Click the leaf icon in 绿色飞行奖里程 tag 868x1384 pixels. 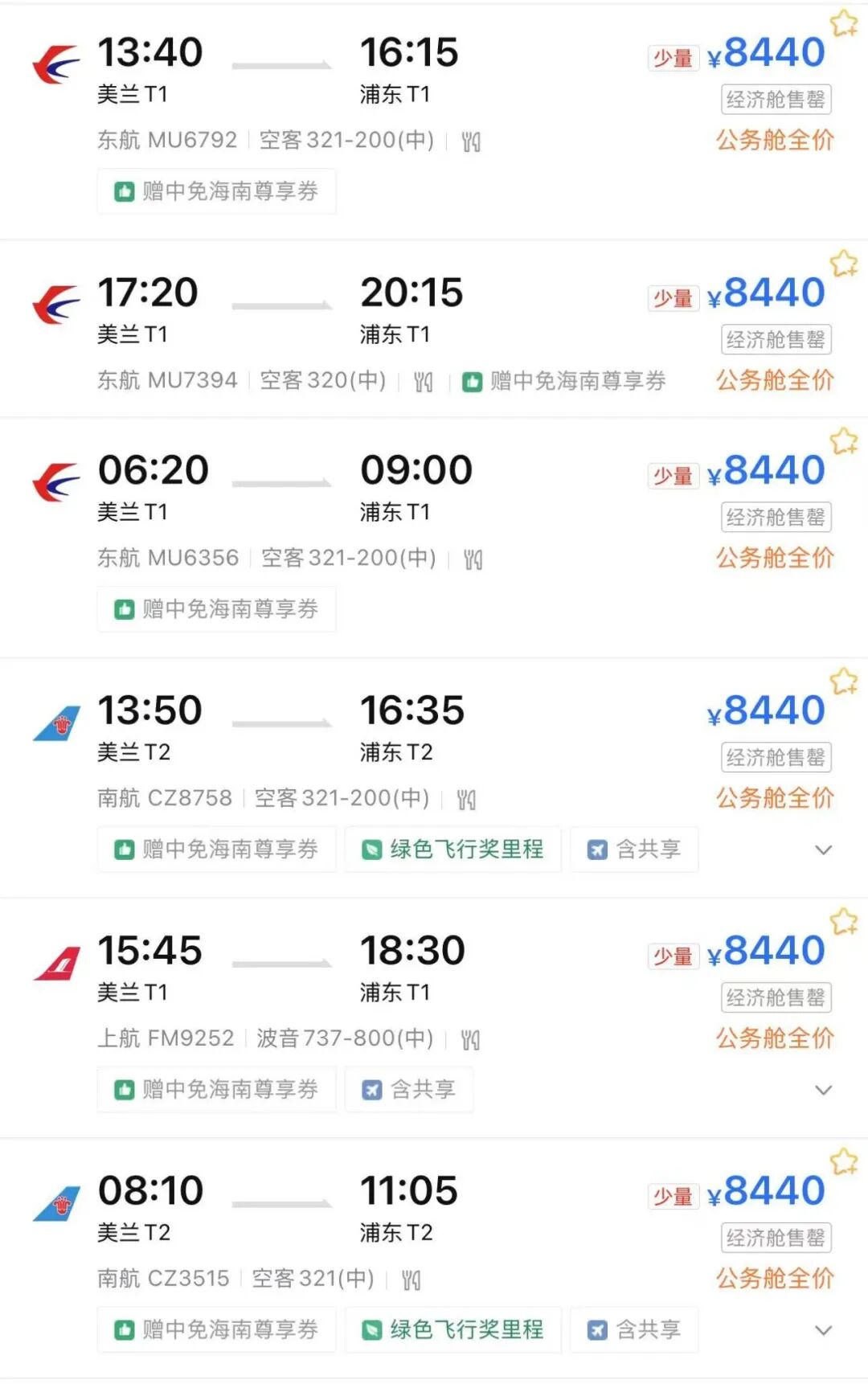371,850
